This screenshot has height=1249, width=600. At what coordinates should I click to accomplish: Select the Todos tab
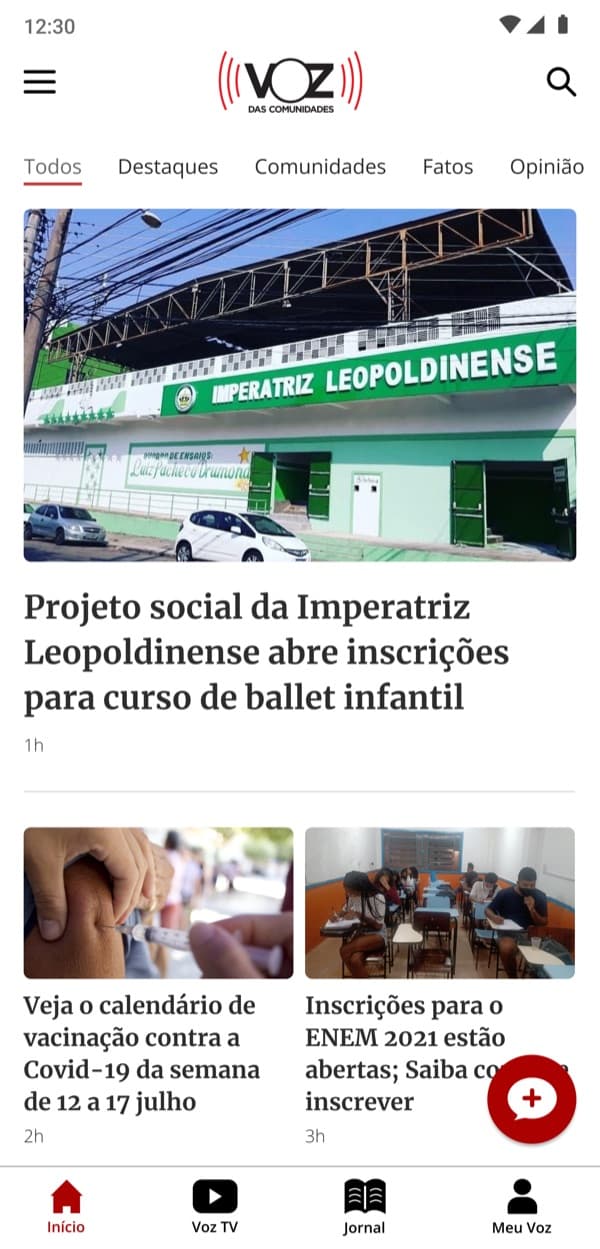[x=53, y=167]
